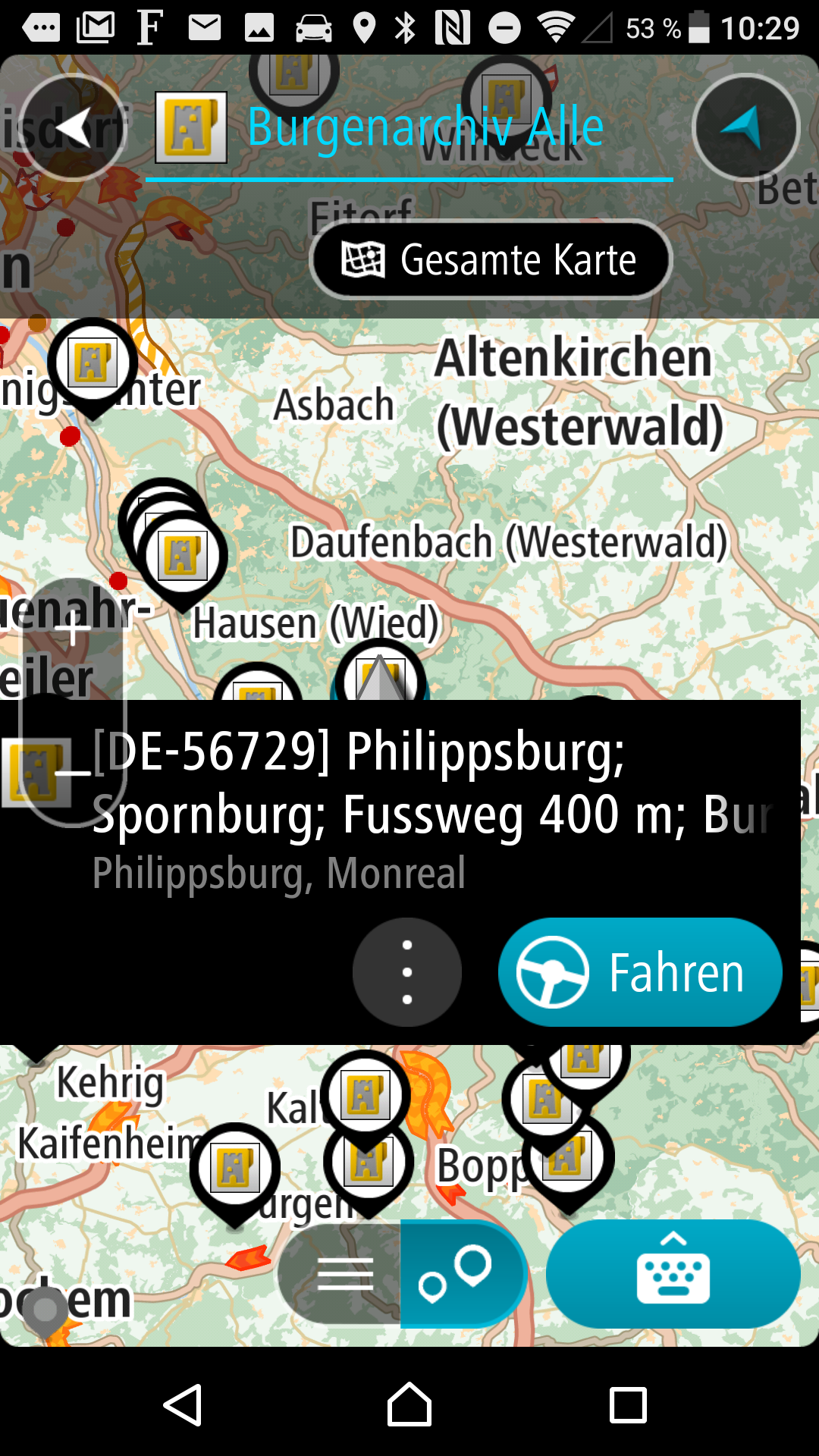The image size is (819, 1456).
Task: Select the castle marker near Kaifenheim
Action: [235, 1168]
